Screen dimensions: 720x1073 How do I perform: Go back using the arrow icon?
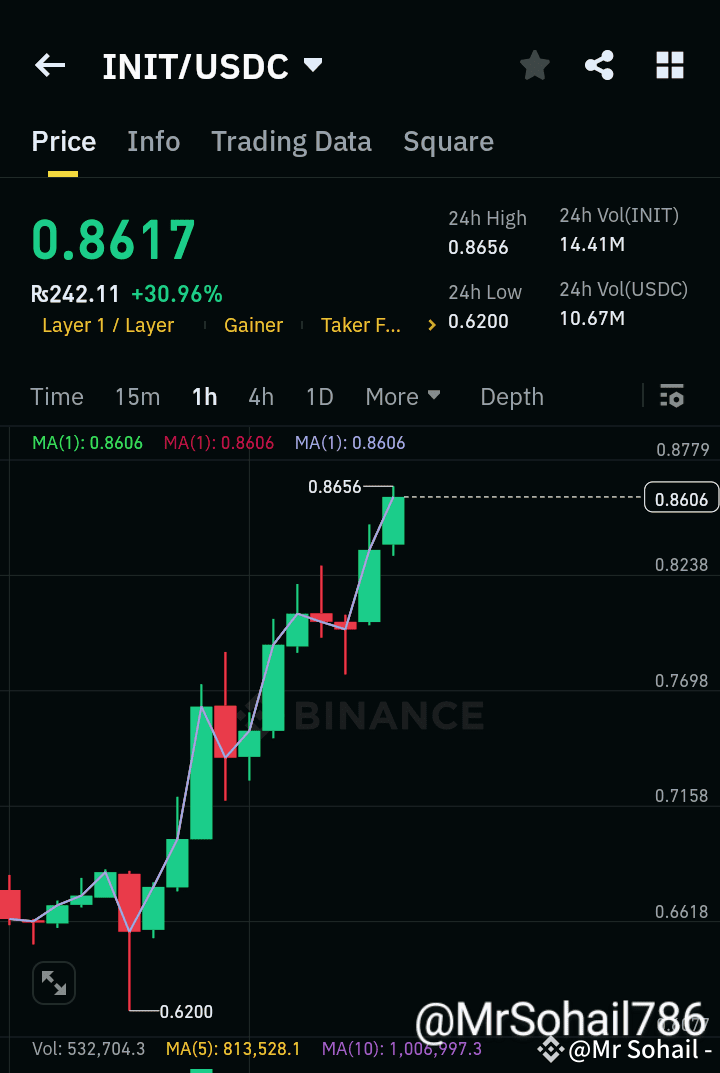[x=50, y=66]
